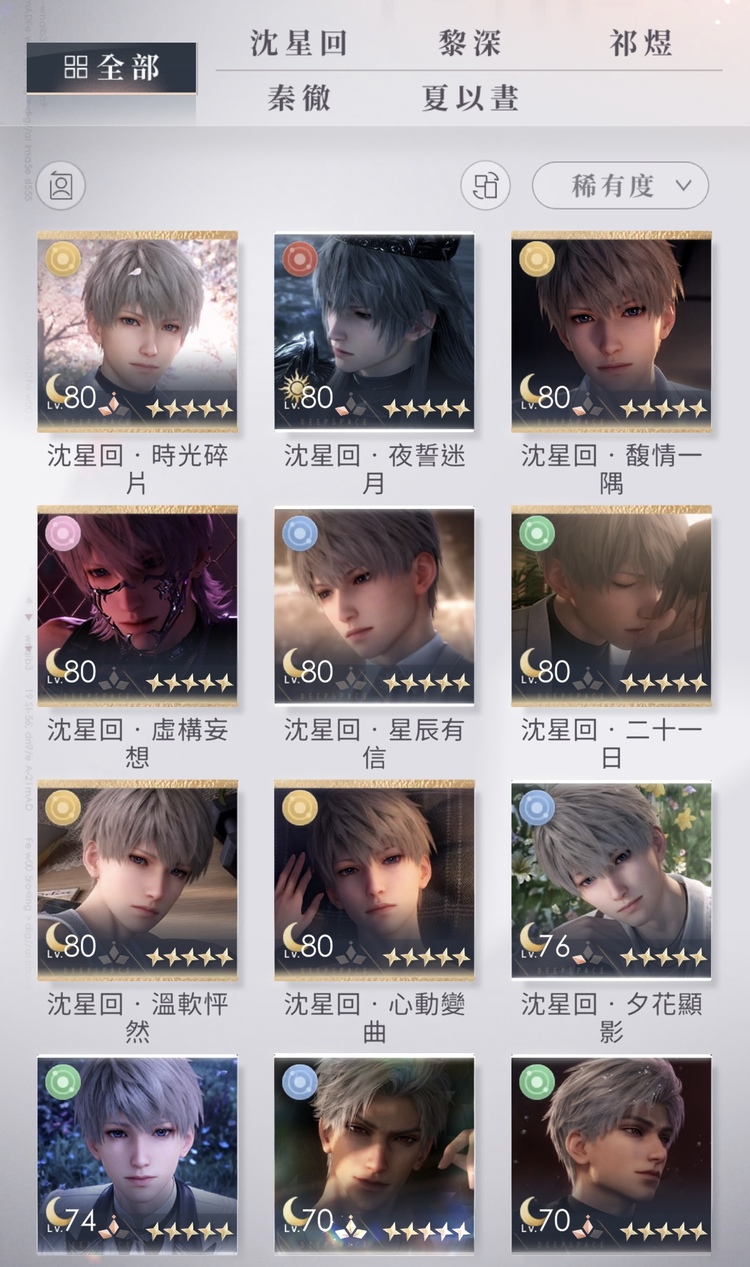Select the 全部 tab
Image resolution: width=750 pixels, height=1267 pixels.
click(111, 68)
